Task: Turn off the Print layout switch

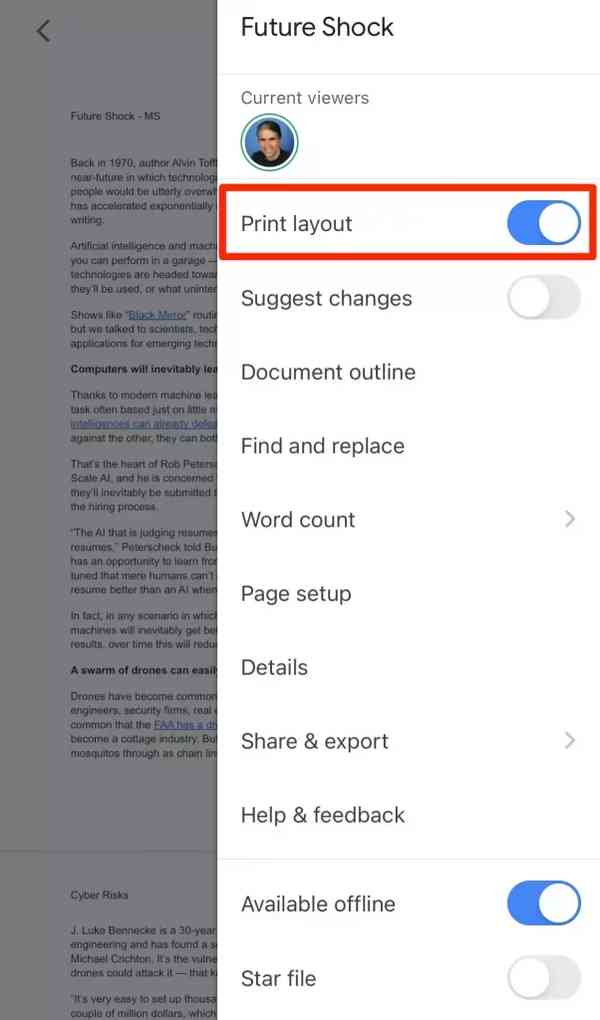Action: [543, 223]
